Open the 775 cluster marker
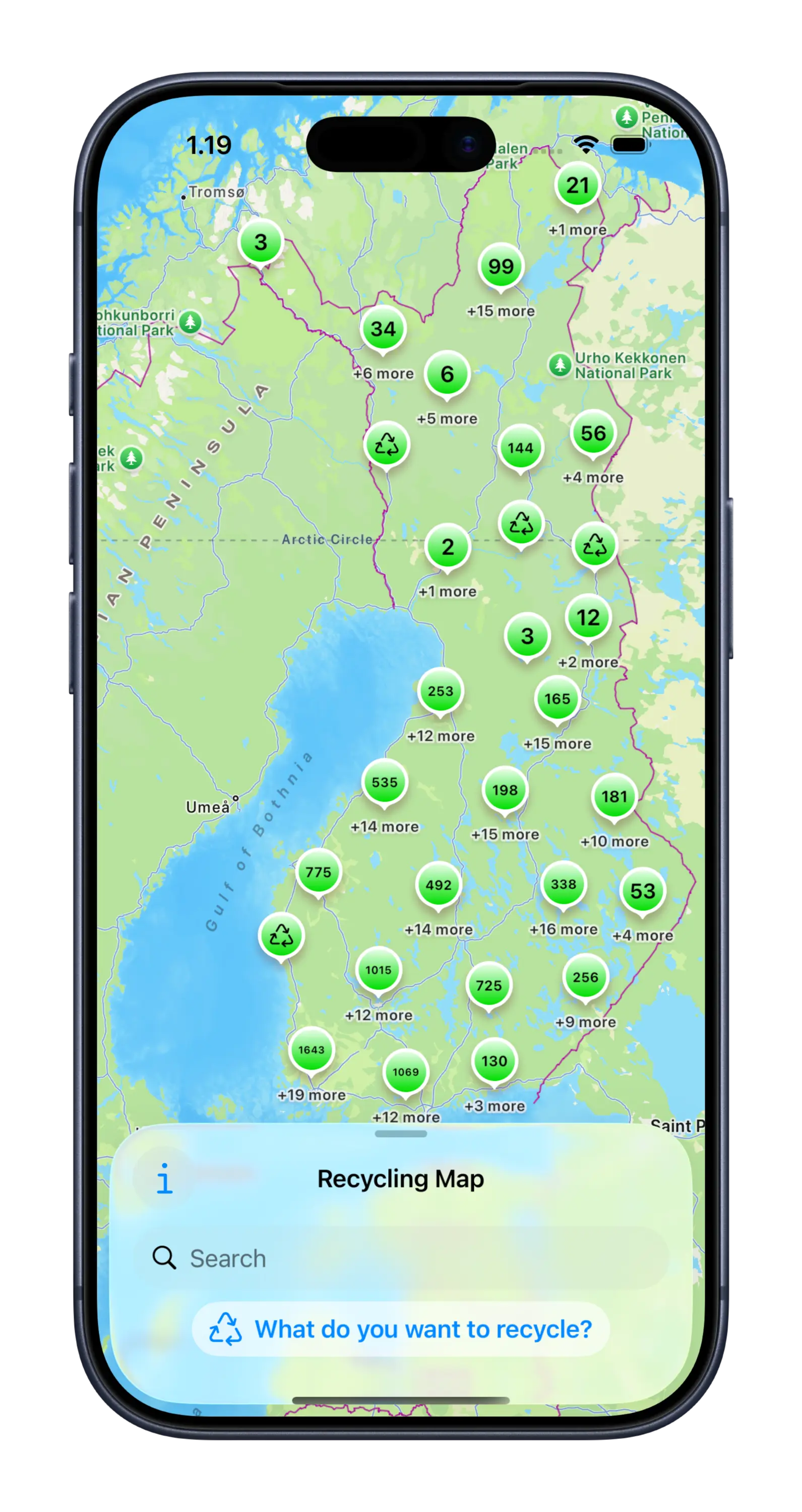This screenshot has height=1512, width=802. point(318,872)
